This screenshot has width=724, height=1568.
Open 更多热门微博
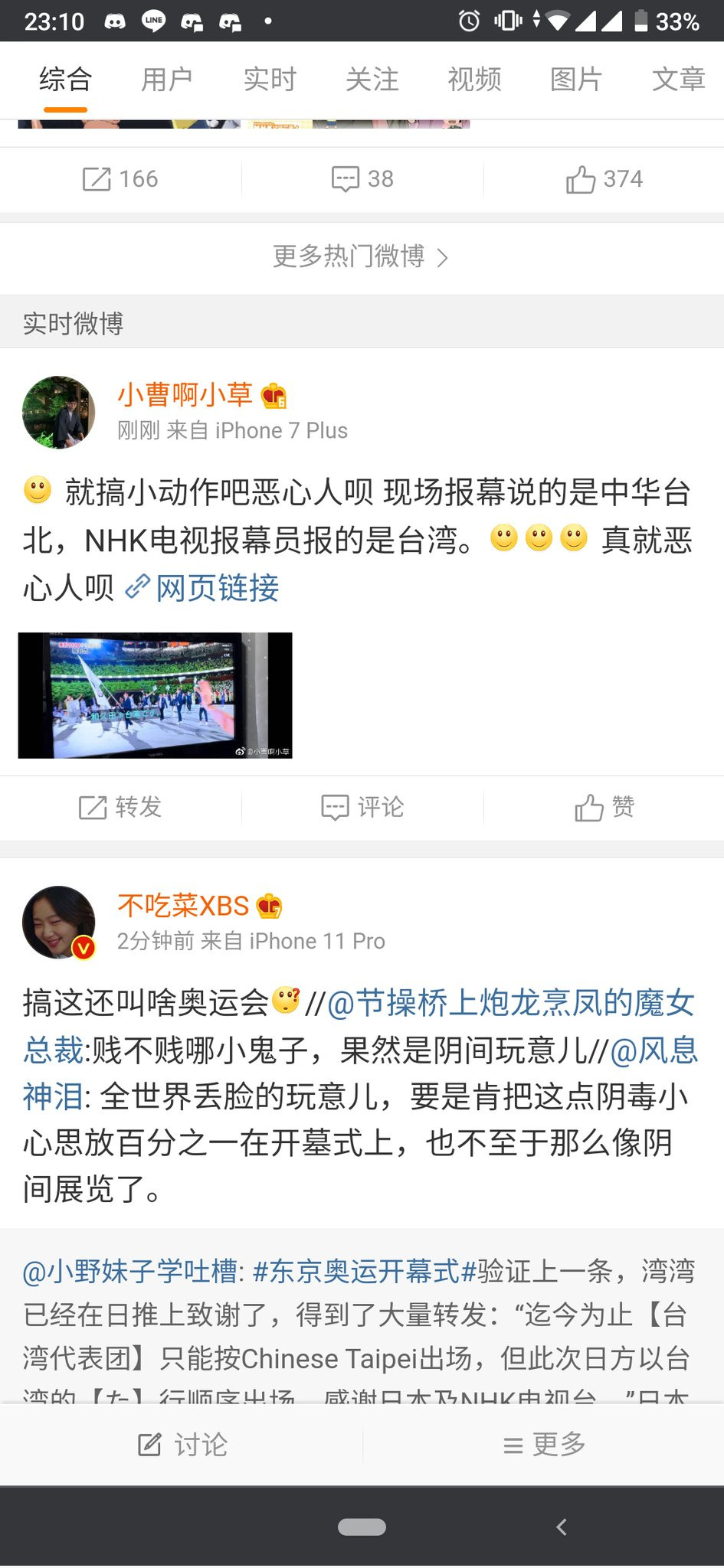click(x=361, y=256)
